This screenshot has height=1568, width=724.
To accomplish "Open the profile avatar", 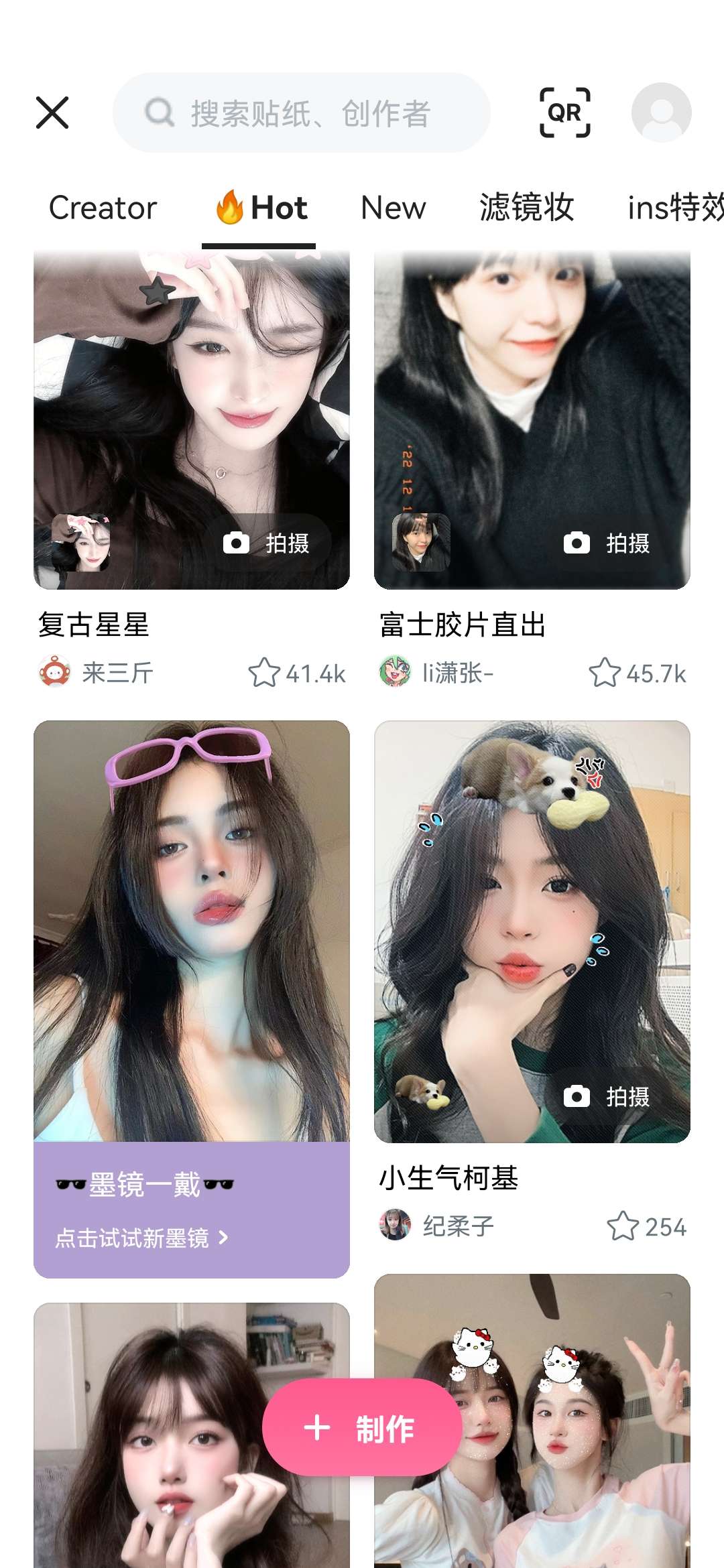I will [x=661, y=113].
